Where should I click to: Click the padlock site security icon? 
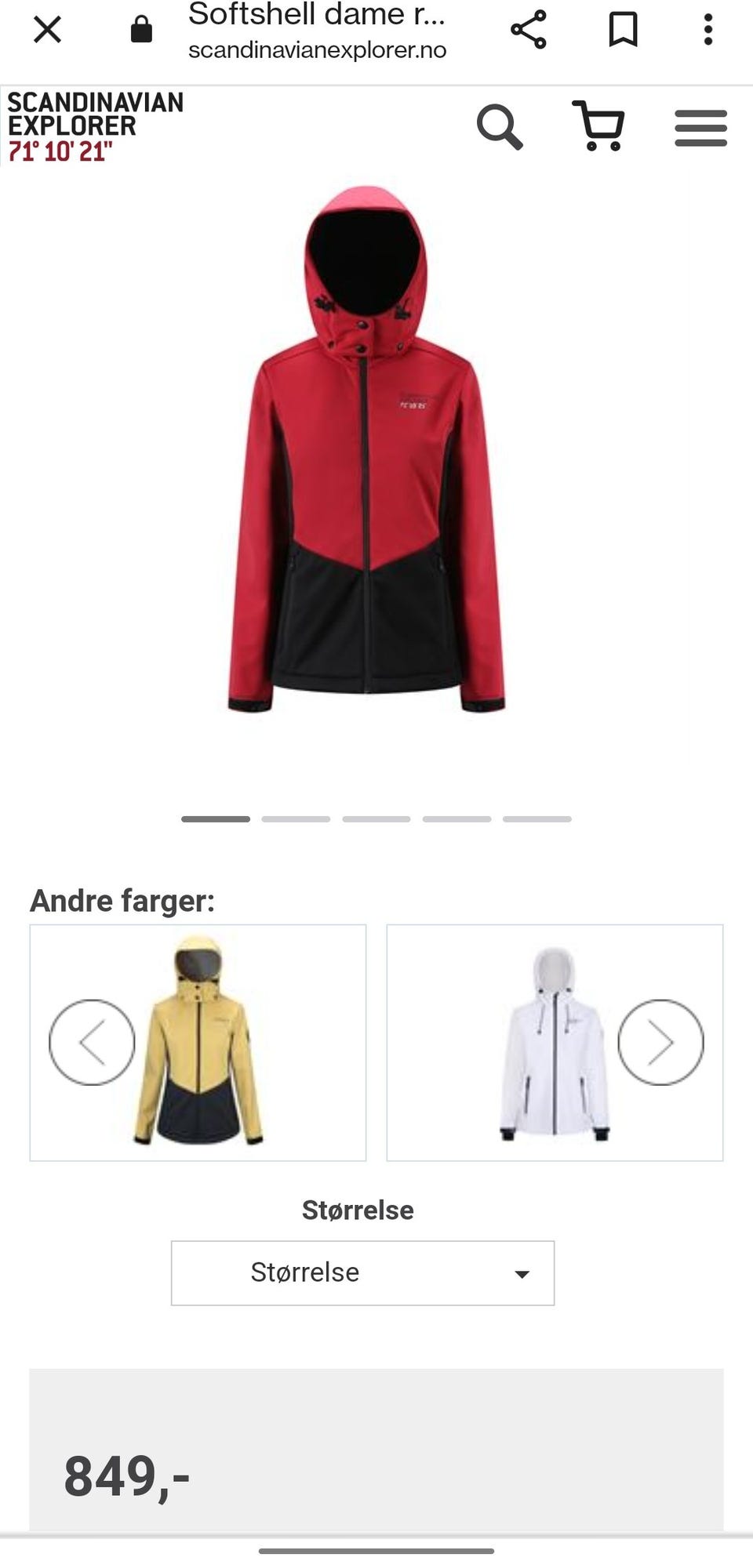point(141,30)
